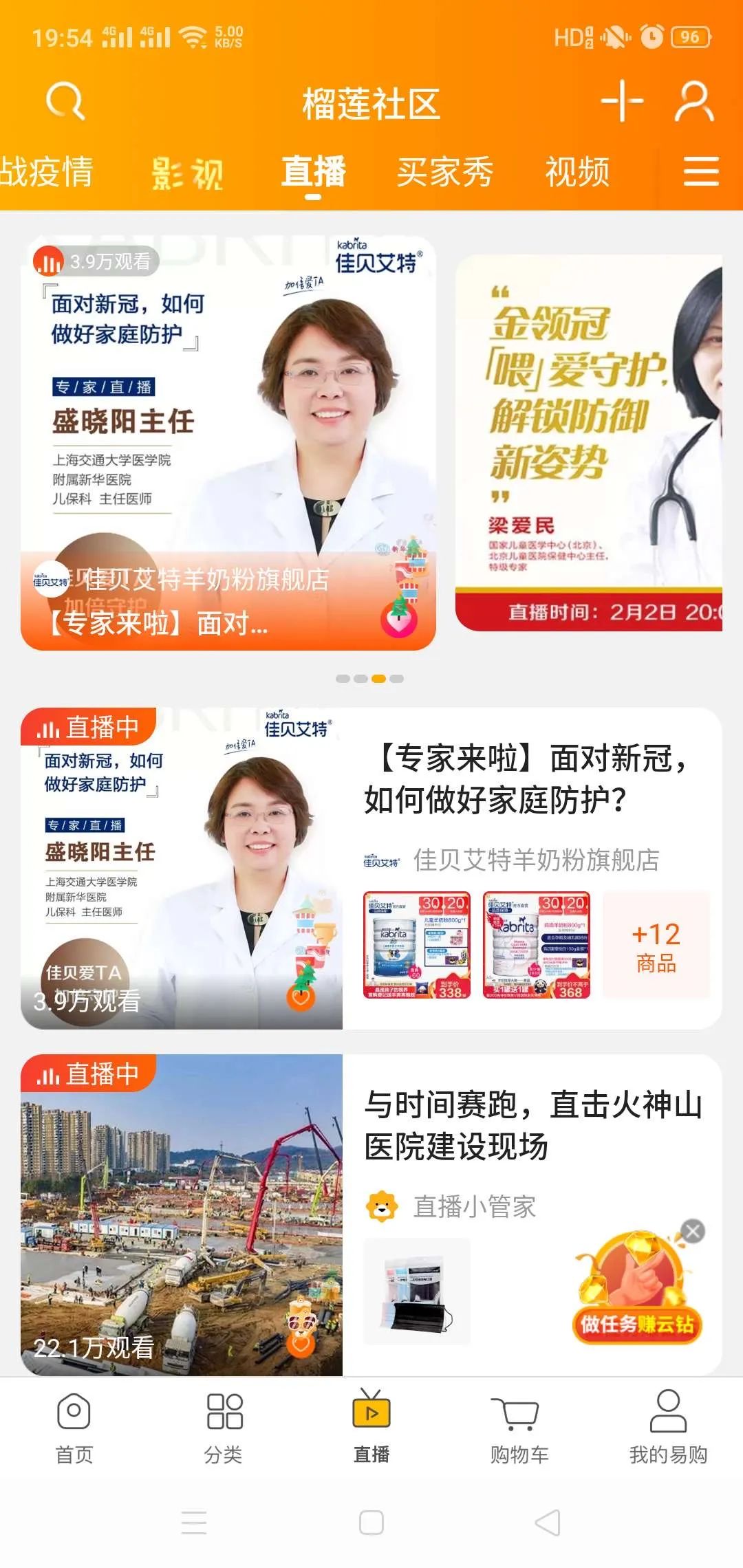Open the 佳贝艾特 banner with 3.9万观看
This screenshot has width=743, height=1568.
(x=228, y=444)
